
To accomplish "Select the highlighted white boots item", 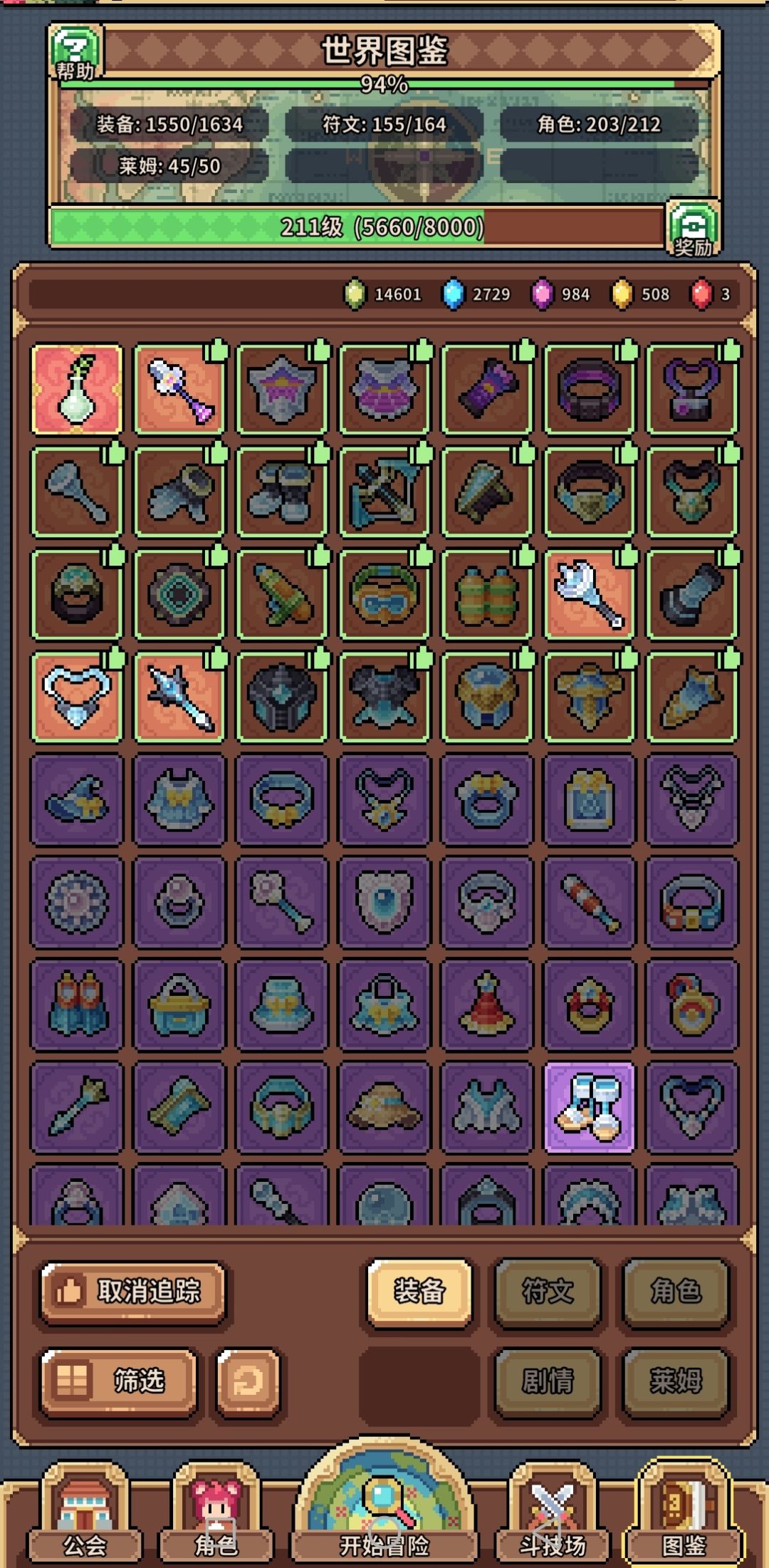I will (589, 1107).
